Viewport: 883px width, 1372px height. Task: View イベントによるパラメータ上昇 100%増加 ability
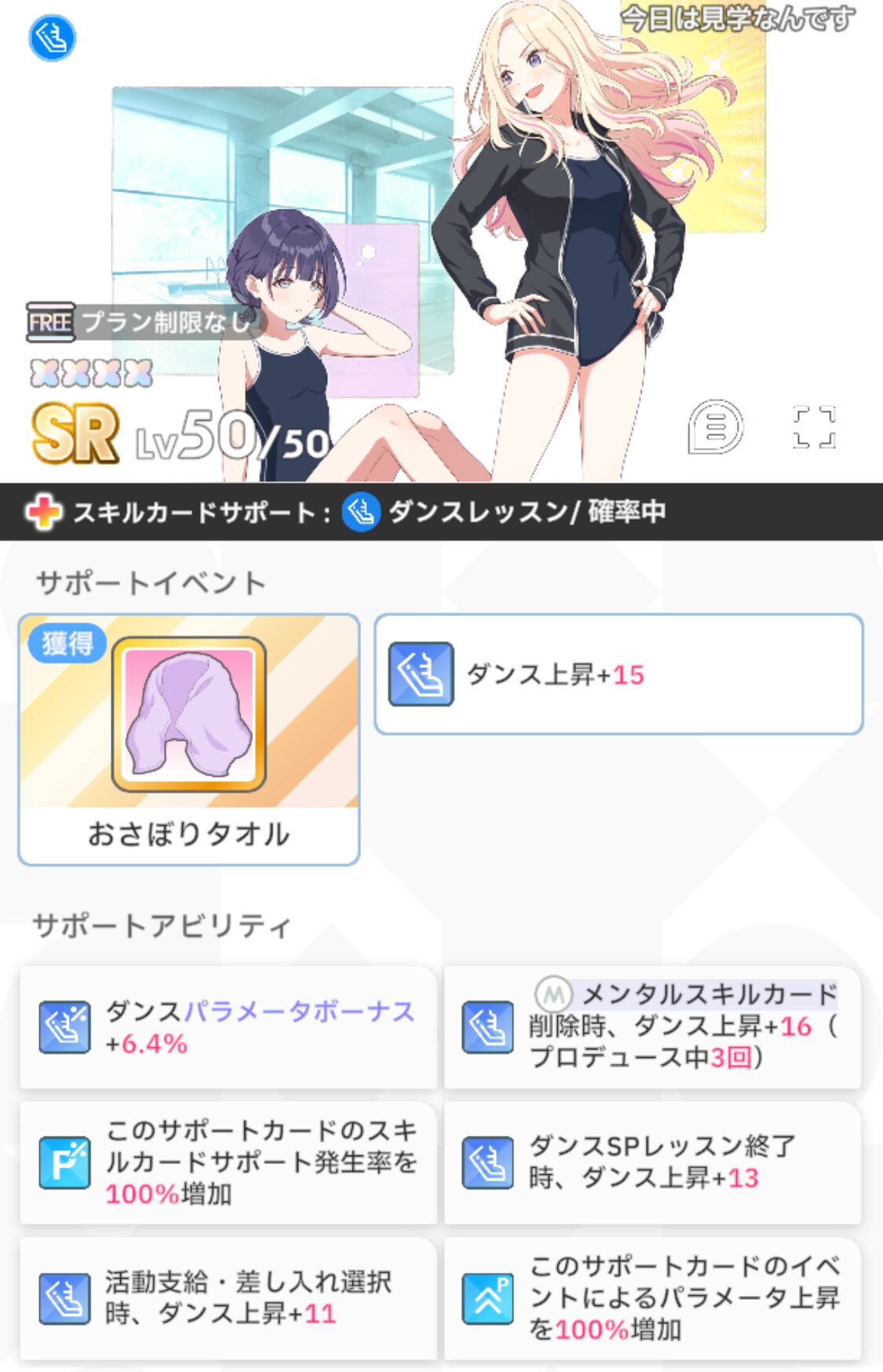coord(652,1298)
